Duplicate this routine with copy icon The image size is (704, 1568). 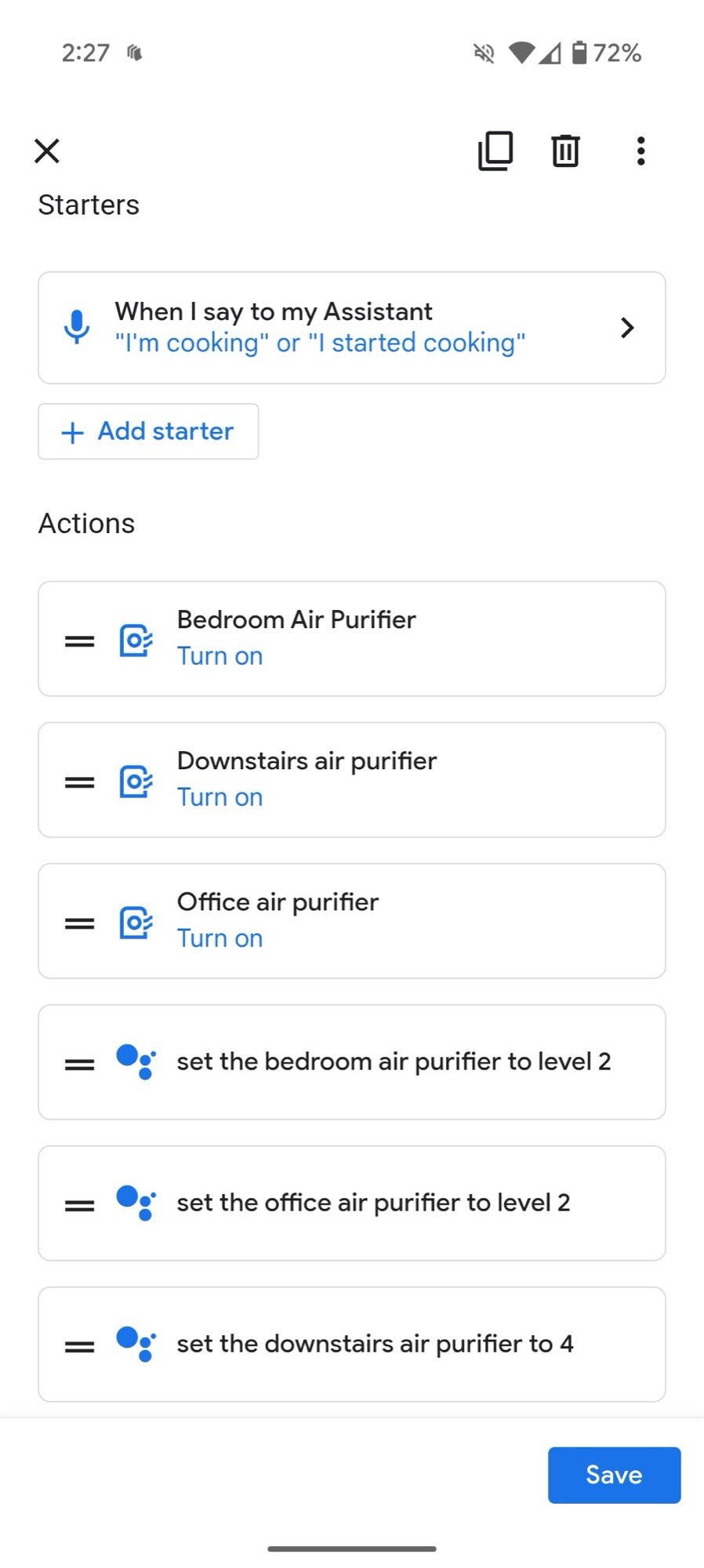(495, 151)
